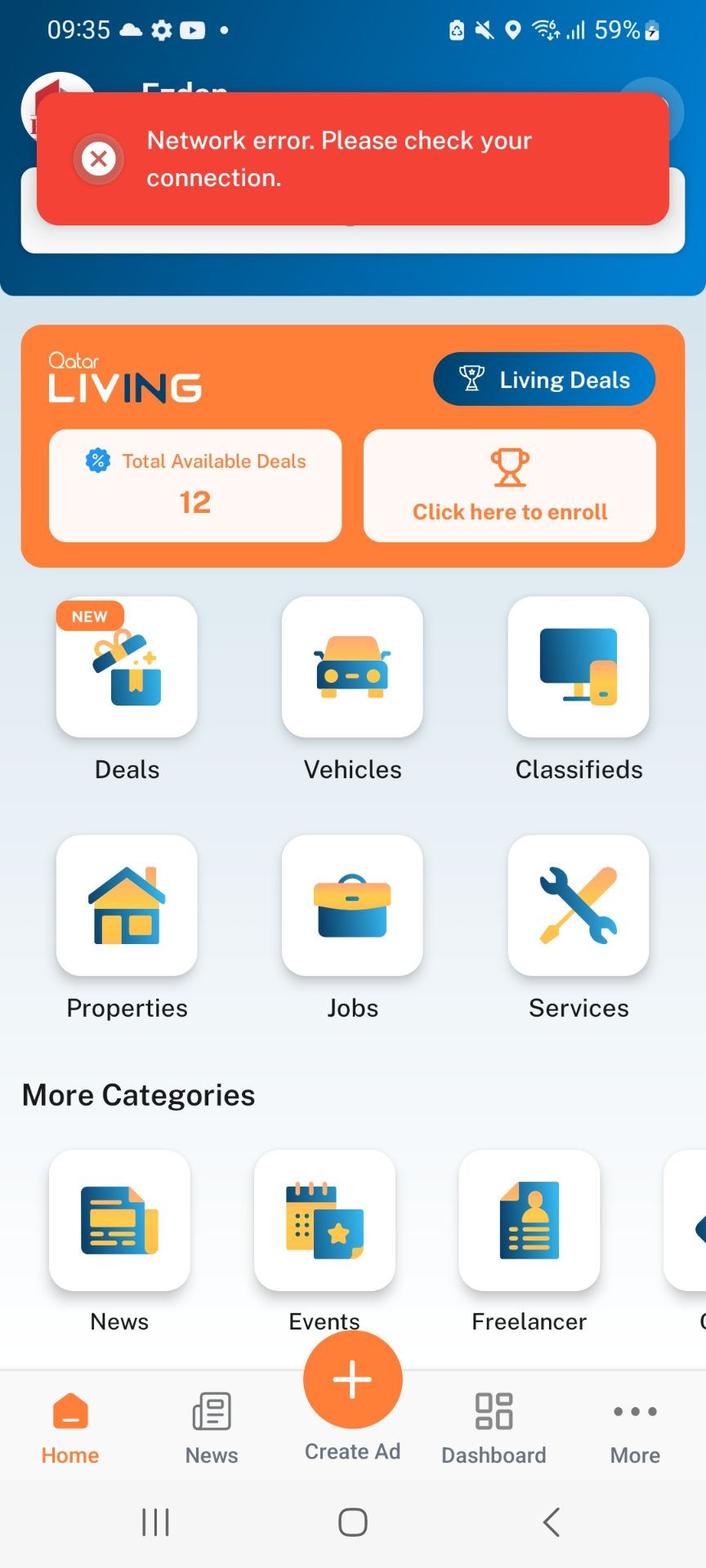Switch to the Home tab
The width and height of the screenshot is (706, 1568).
(70, 1429)
